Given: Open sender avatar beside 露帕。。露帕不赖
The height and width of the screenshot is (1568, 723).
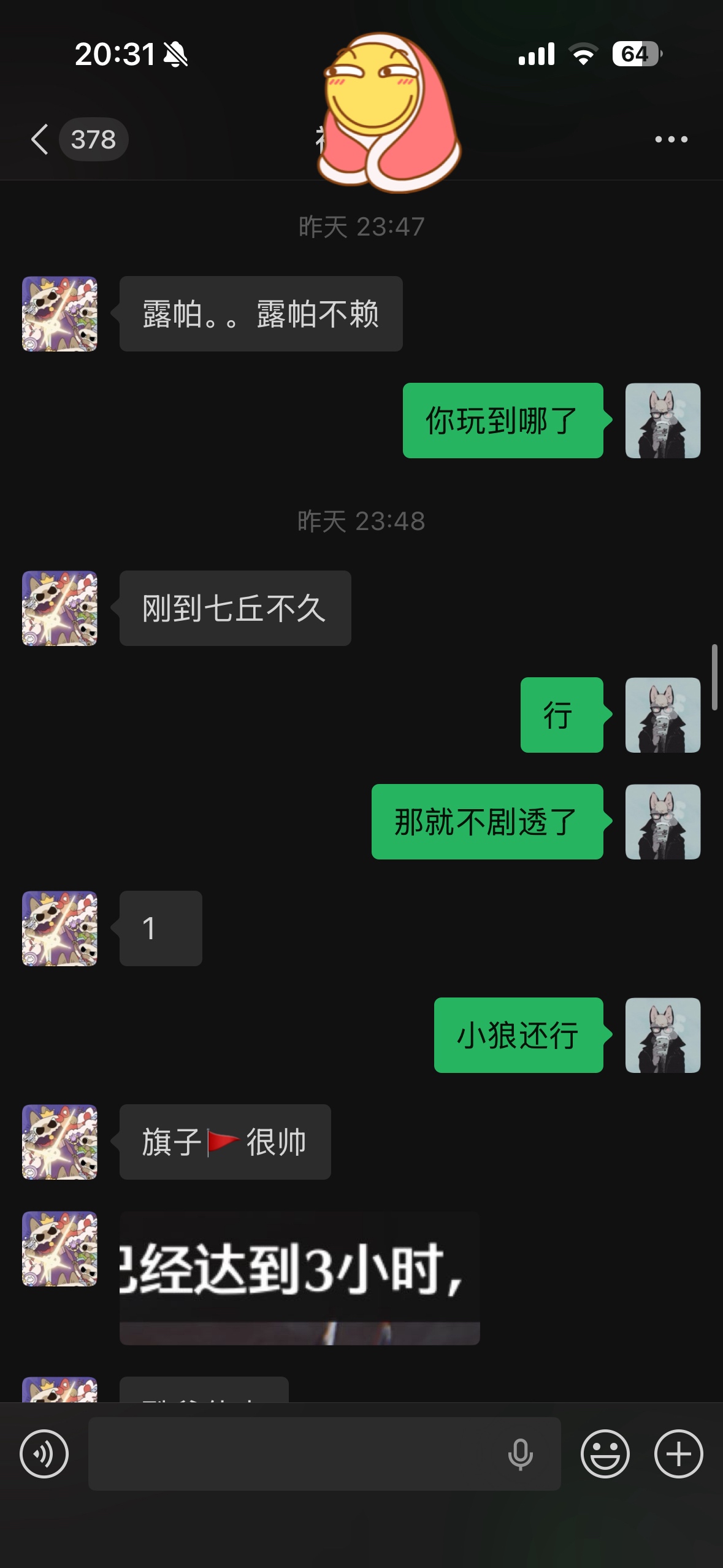Looking at the screenshot, I should (59, 313).
